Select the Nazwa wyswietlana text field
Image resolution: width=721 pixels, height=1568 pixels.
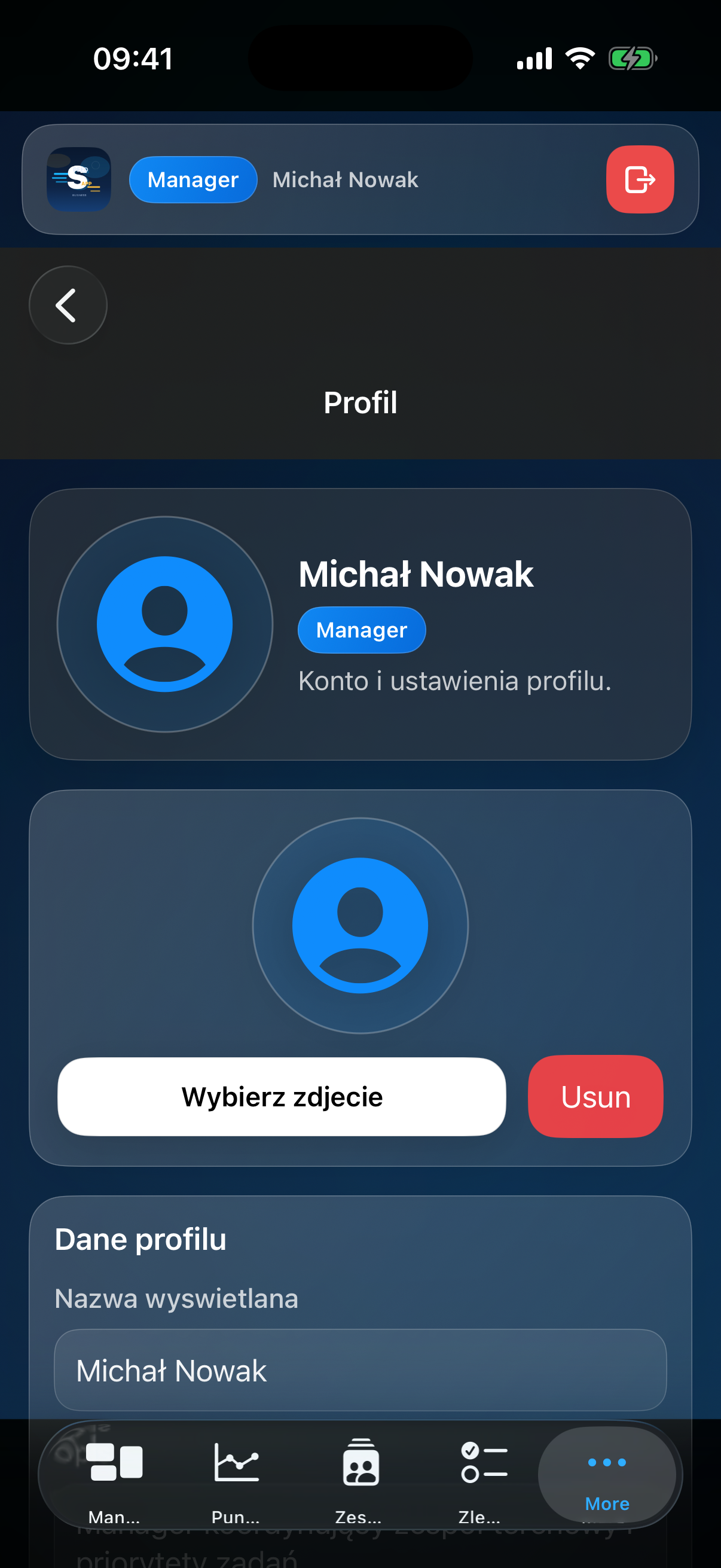360,1371
